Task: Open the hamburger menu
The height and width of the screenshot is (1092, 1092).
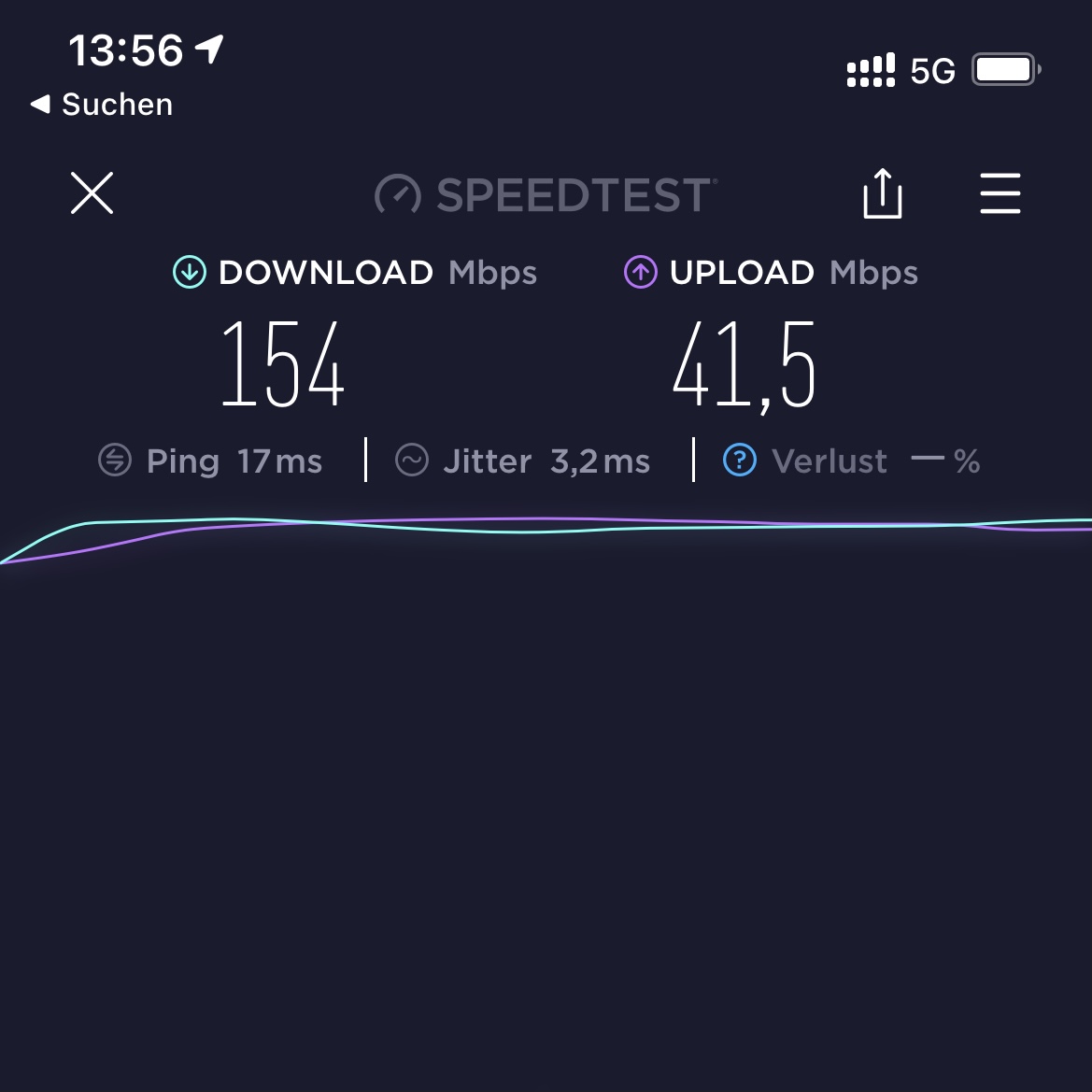Action: [1000, 193]
